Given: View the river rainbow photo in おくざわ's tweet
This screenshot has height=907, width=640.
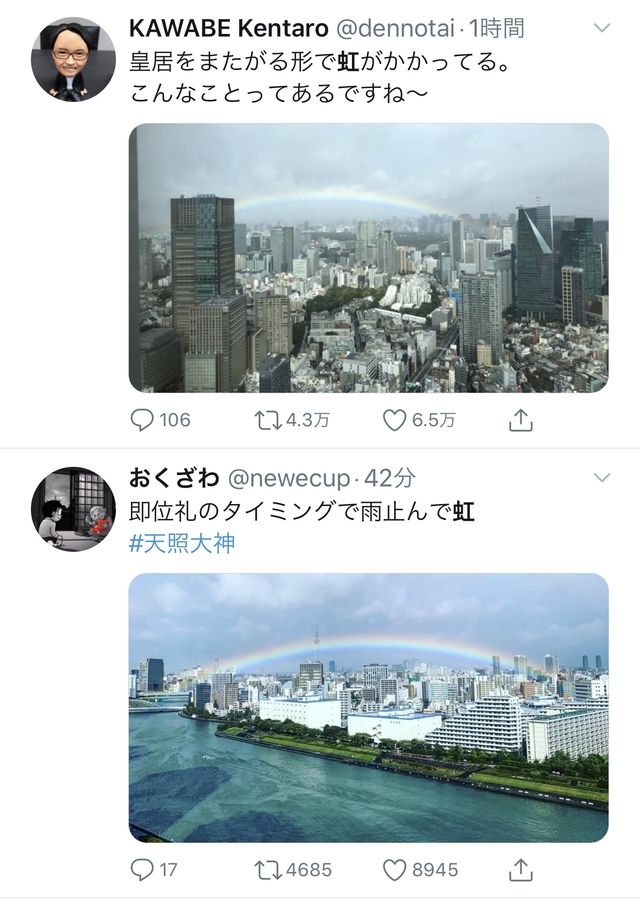Looking at the screenshot, I should [x=368, y=707].
